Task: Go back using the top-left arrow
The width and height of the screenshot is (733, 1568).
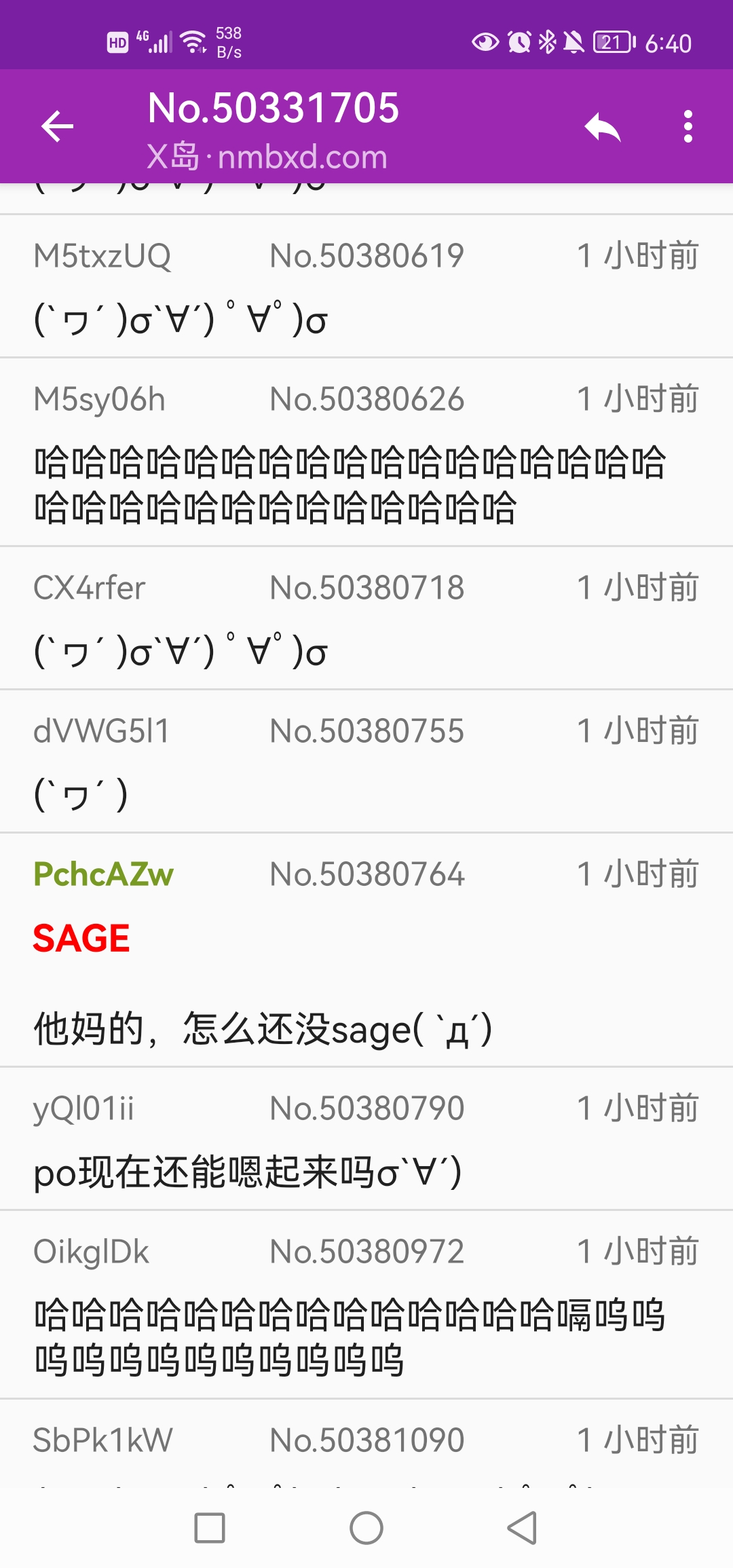Action: (x=57, y=126)
